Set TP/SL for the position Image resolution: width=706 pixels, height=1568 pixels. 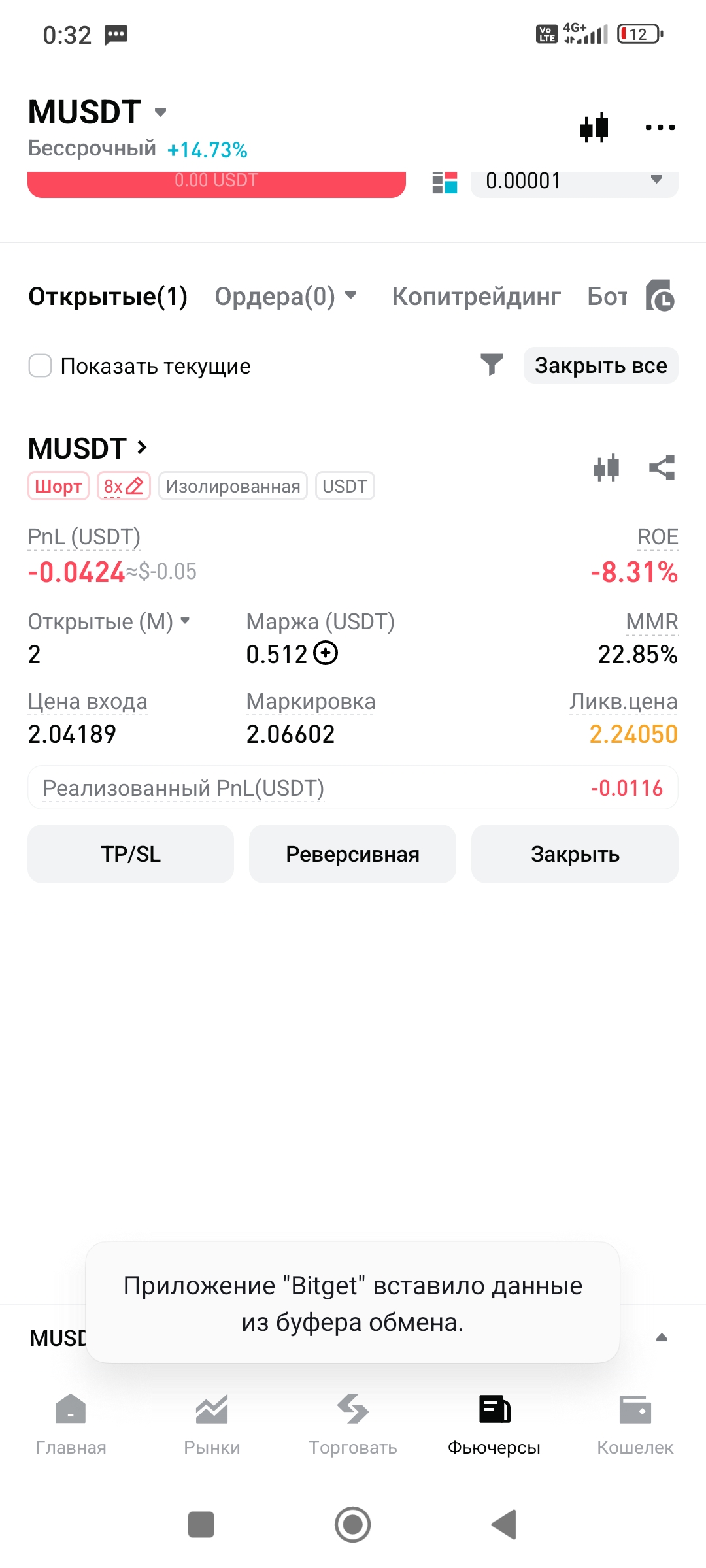coord(131,854)
